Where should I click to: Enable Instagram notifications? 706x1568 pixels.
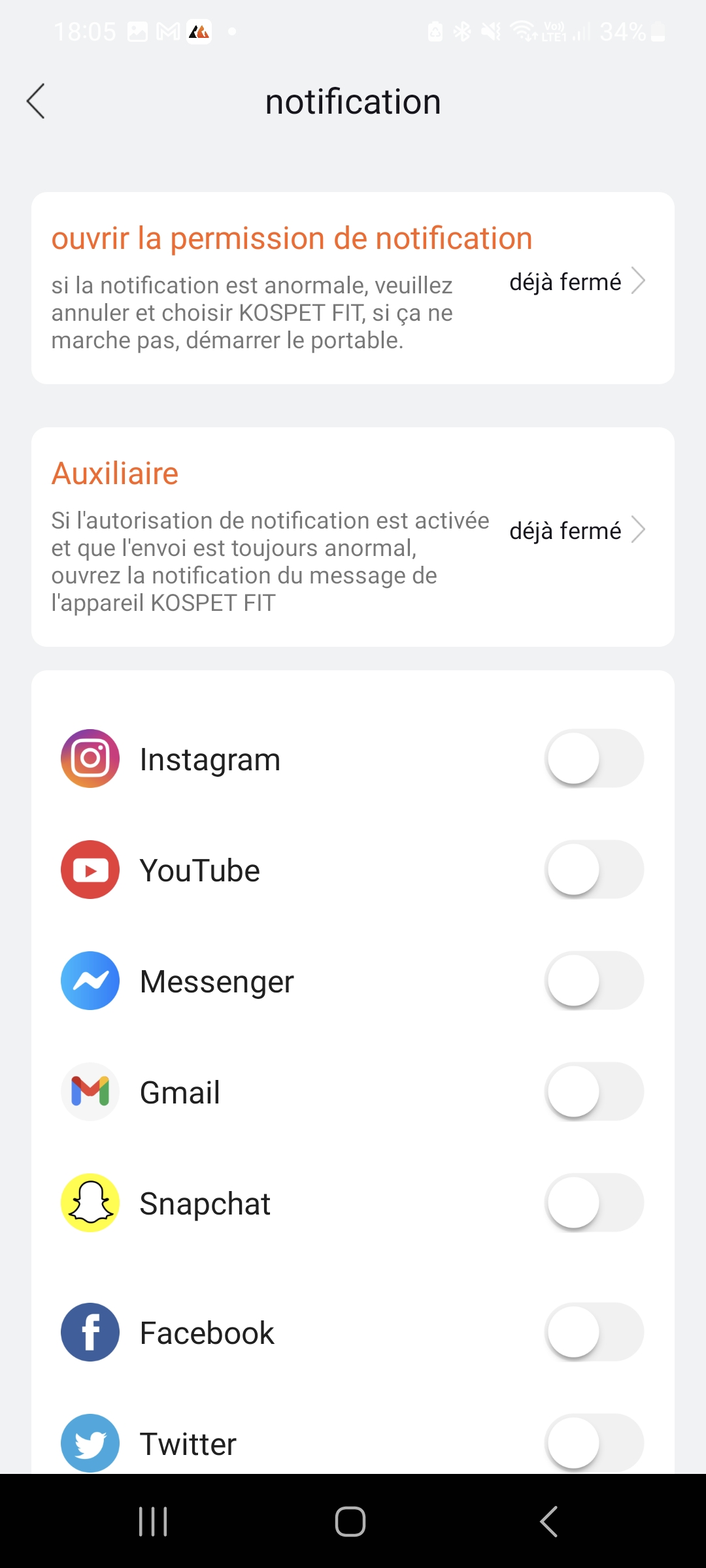[x=594, y=759]
